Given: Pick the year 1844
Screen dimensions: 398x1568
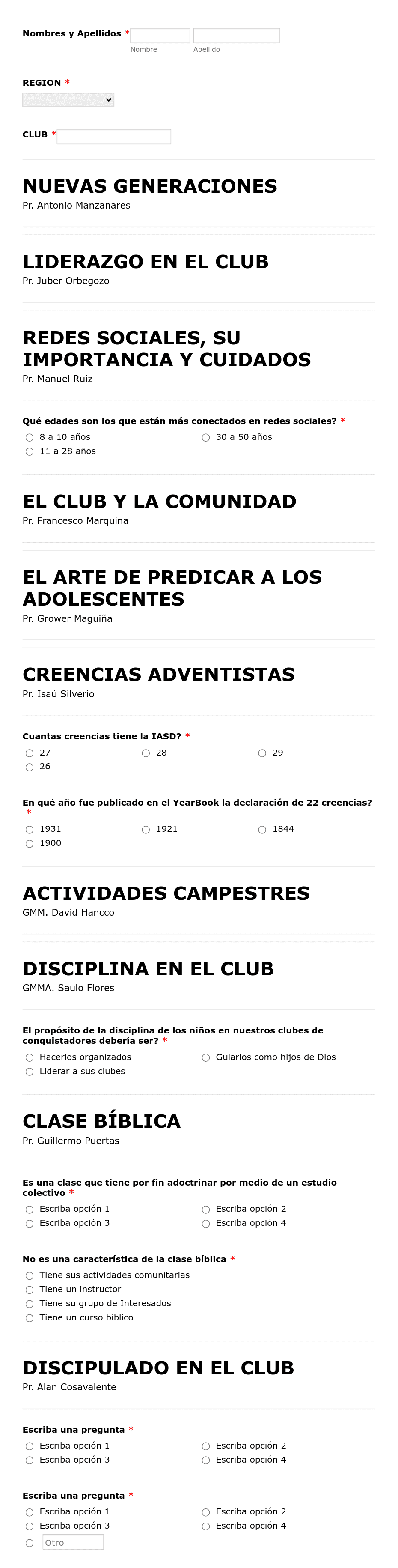Looking at the screenshot, I should [x=261, y=829].
